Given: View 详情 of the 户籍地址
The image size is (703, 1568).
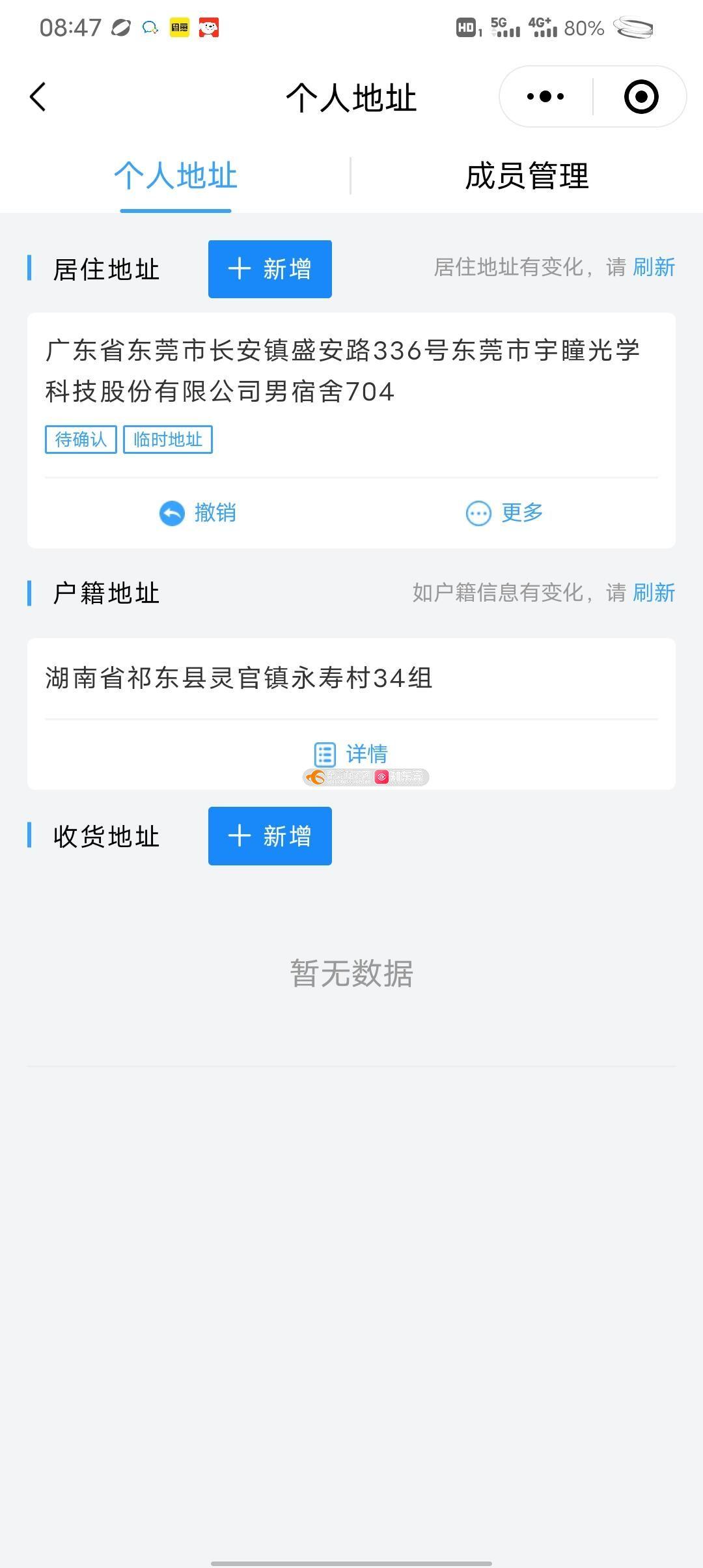Looking at the screenshot, I should [x=351, y=754].
